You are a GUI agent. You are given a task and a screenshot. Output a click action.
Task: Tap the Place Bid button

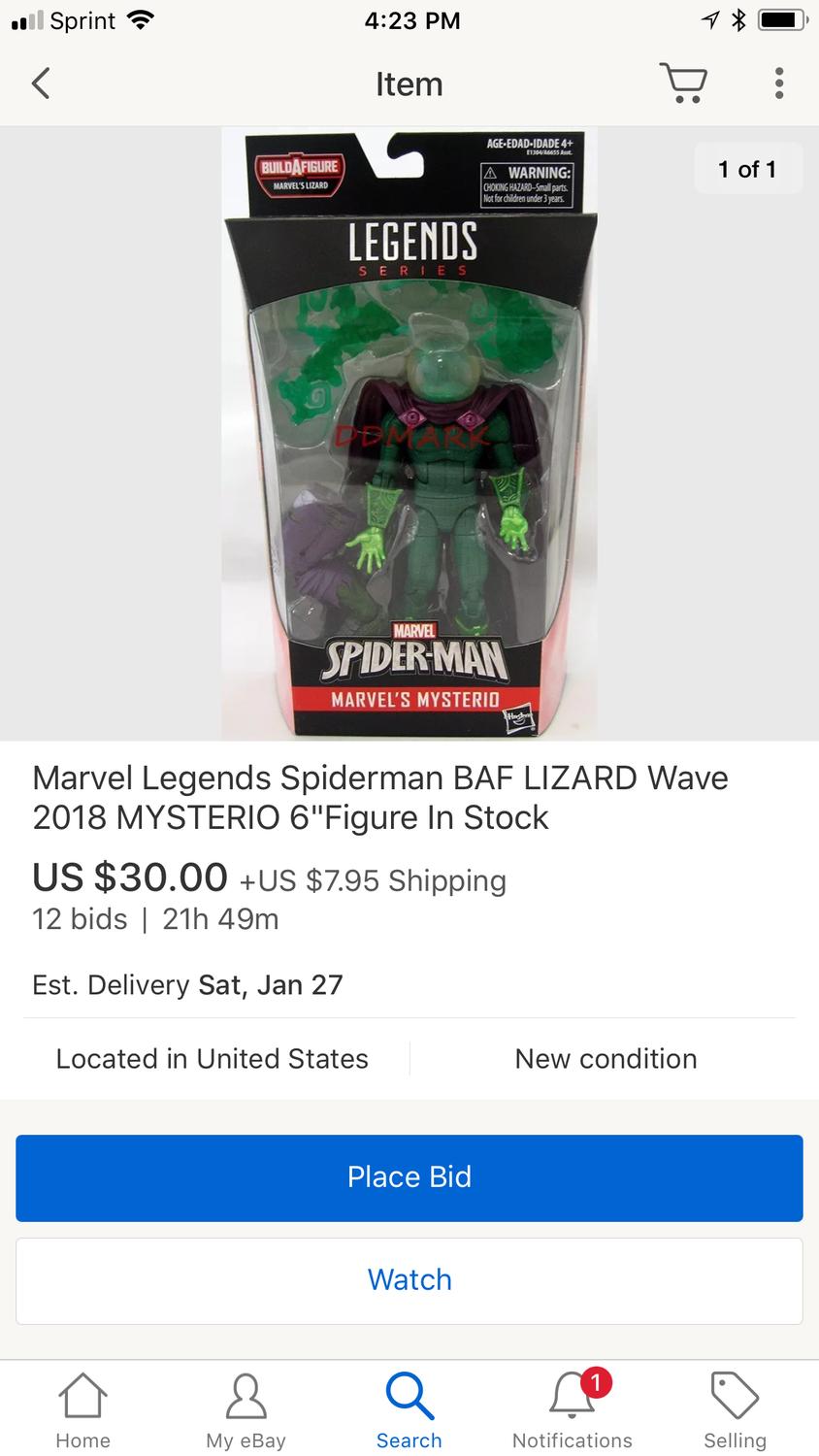pyautogui.click(x=409, y=1176)
